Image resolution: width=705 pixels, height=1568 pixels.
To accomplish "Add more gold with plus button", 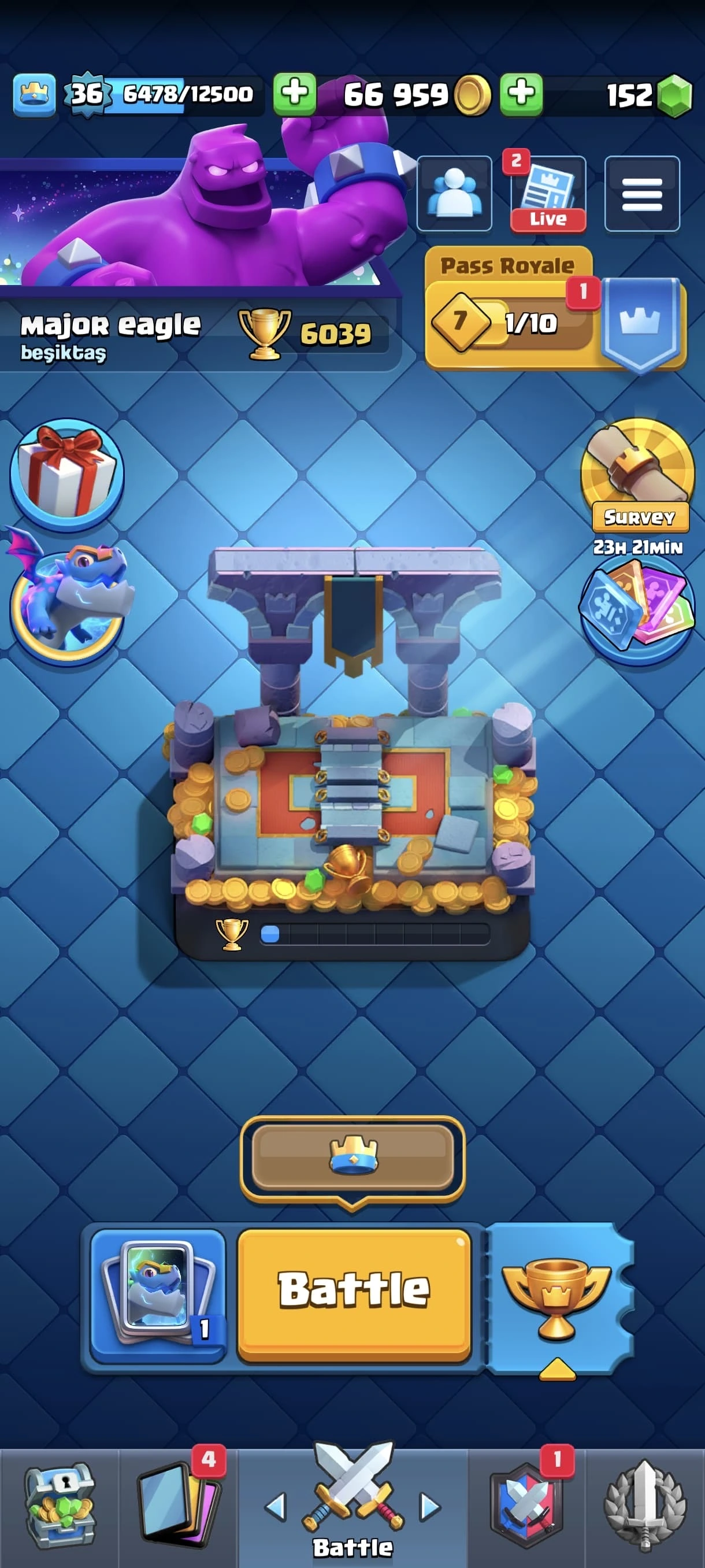I will (x=294, y=94).
